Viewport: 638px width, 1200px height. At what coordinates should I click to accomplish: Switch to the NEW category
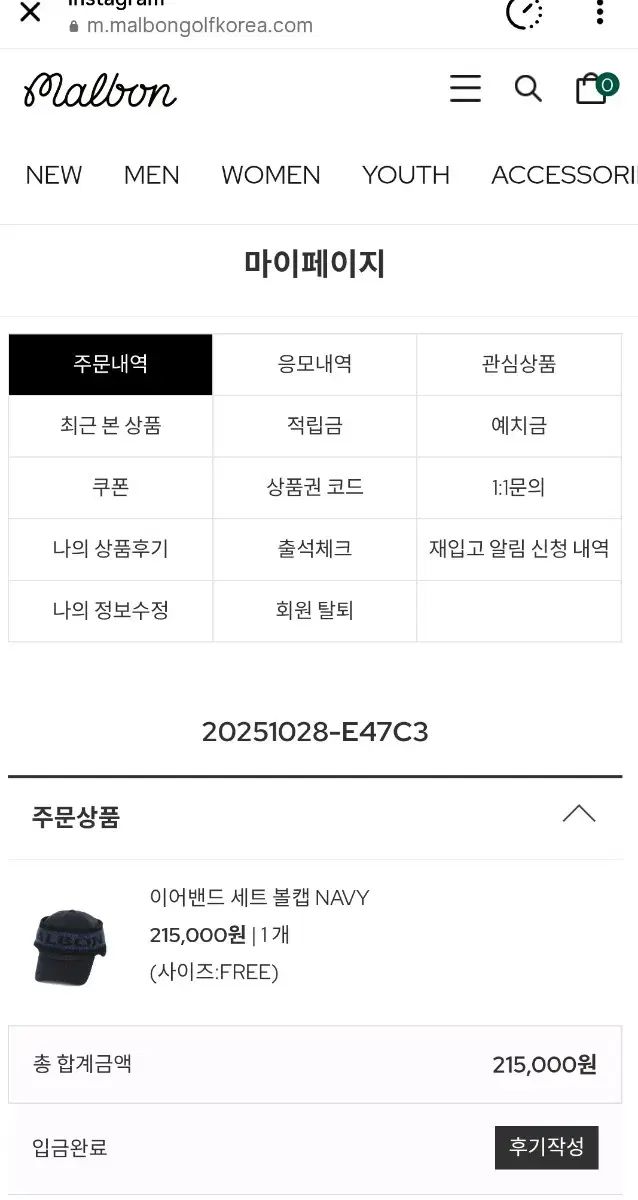[54, 175]
